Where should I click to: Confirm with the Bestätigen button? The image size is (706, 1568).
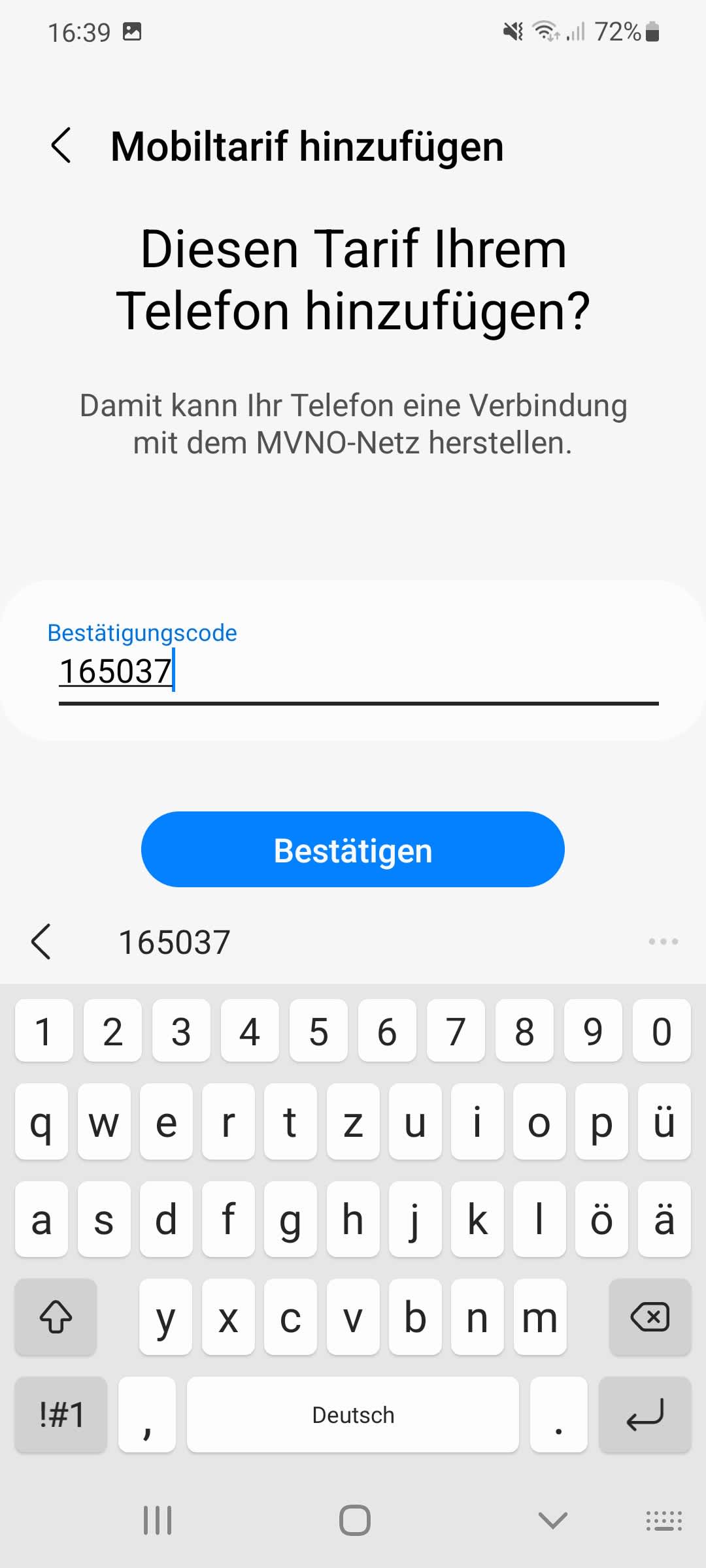click(x=352, y=849)
